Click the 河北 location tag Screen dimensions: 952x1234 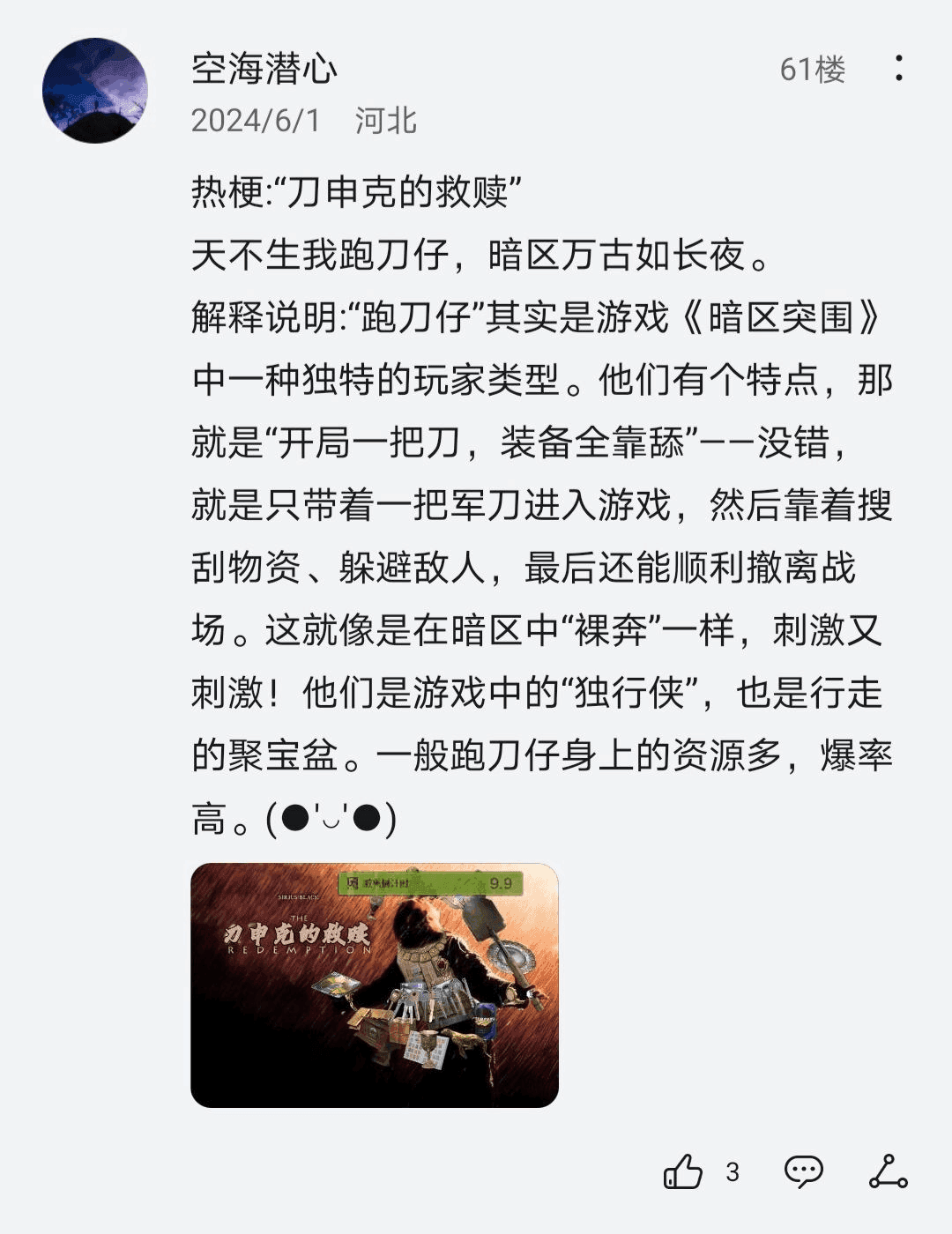click(389, 123)
